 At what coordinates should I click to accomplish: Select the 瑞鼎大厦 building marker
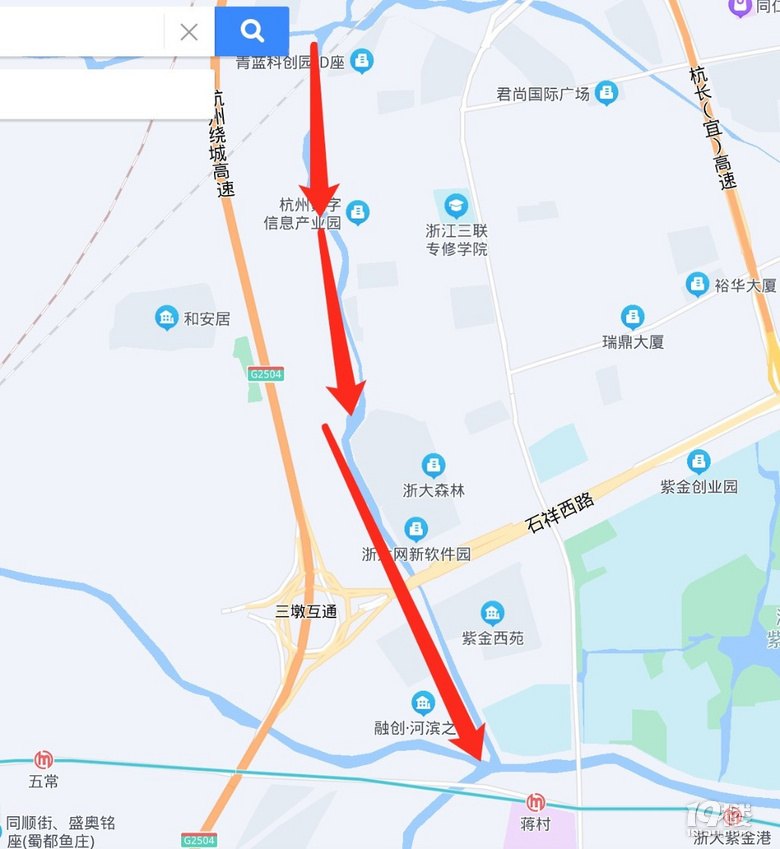tap(633, 318)
